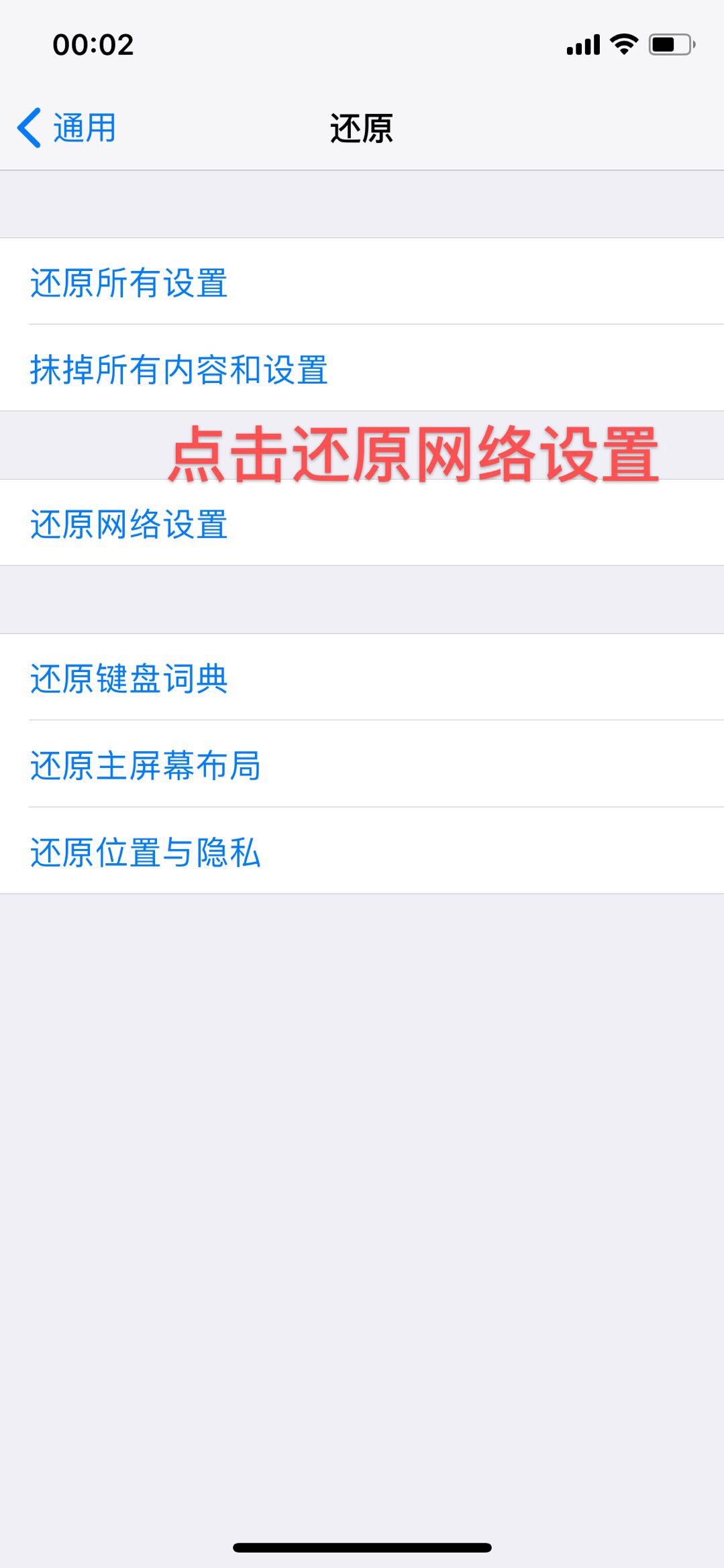Go back to 通用 settings
Viewport: 724px width, 1568px height.
tap(67, 127)
